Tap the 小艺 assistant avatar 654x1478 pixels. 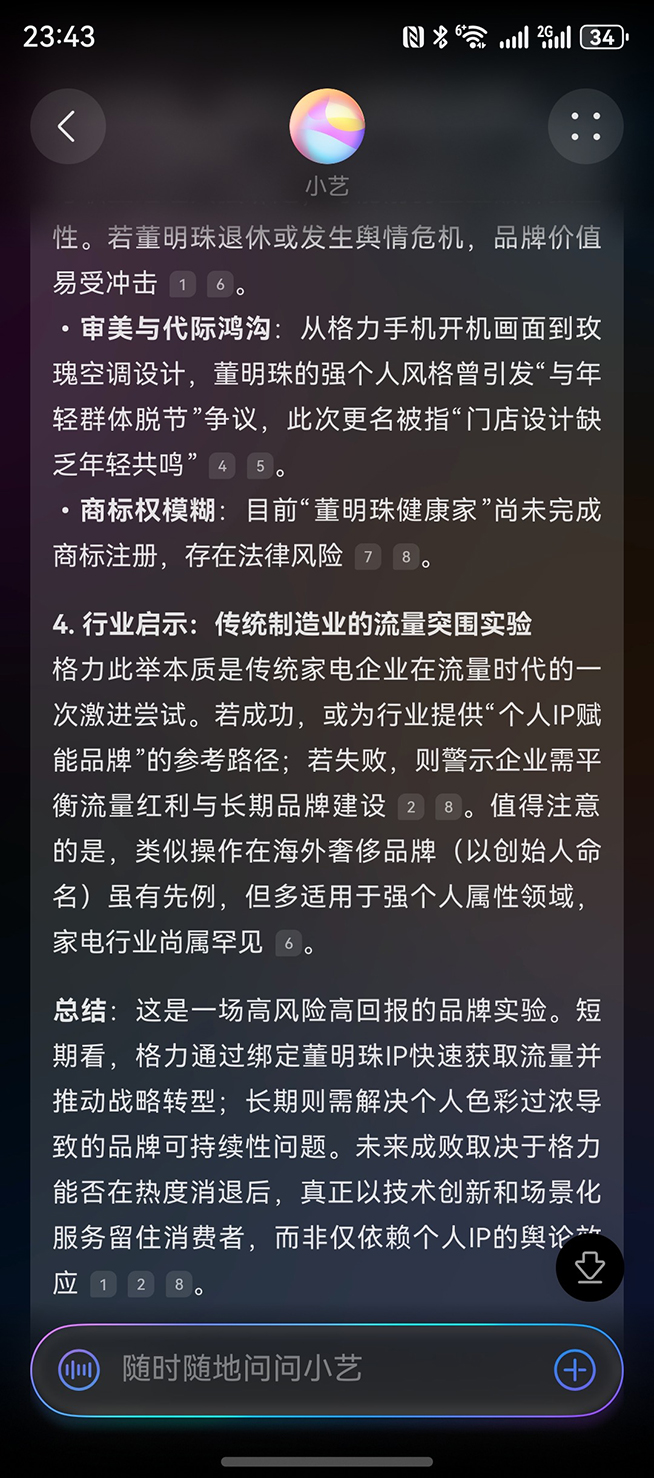[x=327, y=127]
